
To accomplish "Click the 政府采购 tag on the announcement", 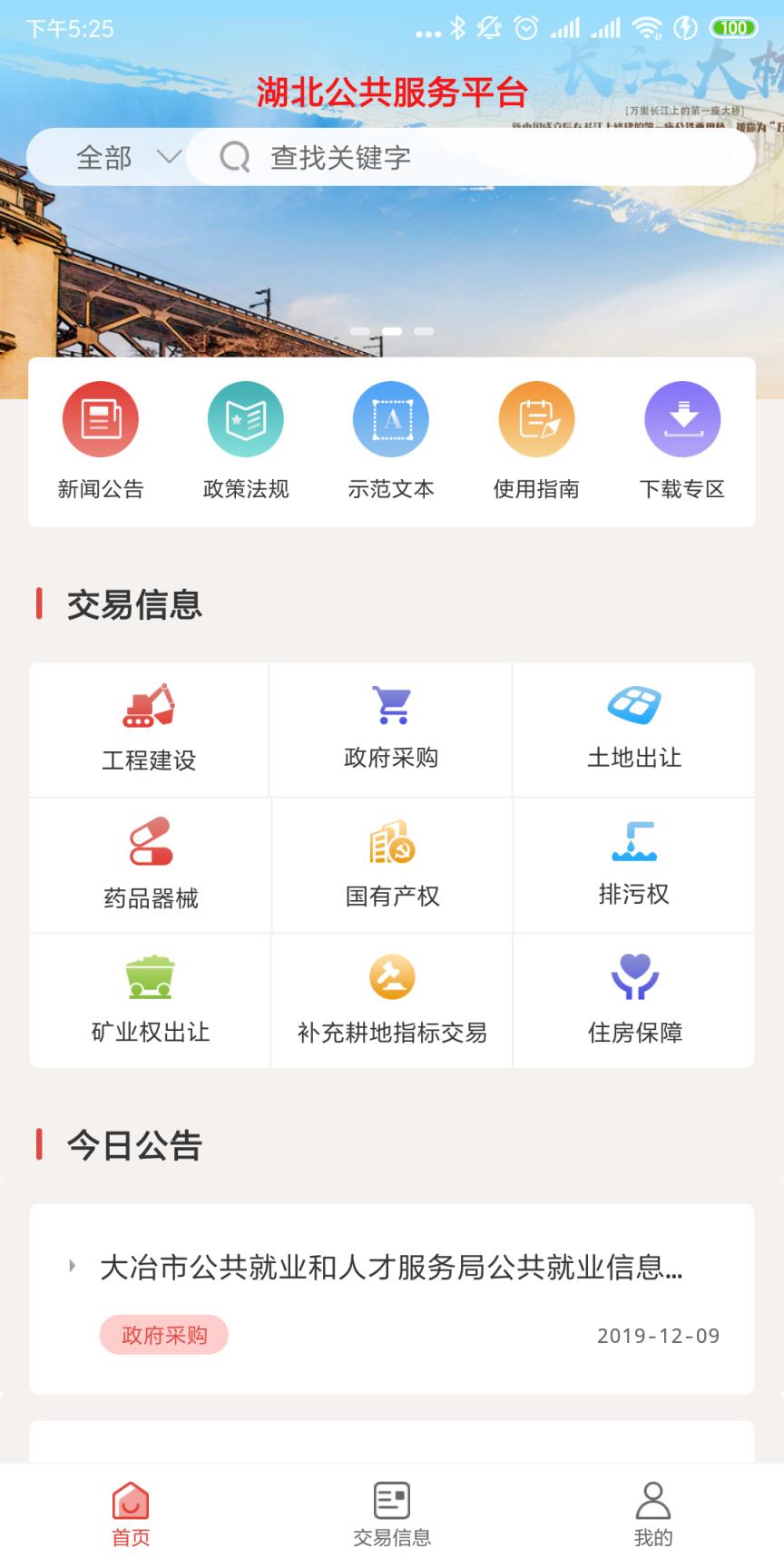I will 163,1335.
